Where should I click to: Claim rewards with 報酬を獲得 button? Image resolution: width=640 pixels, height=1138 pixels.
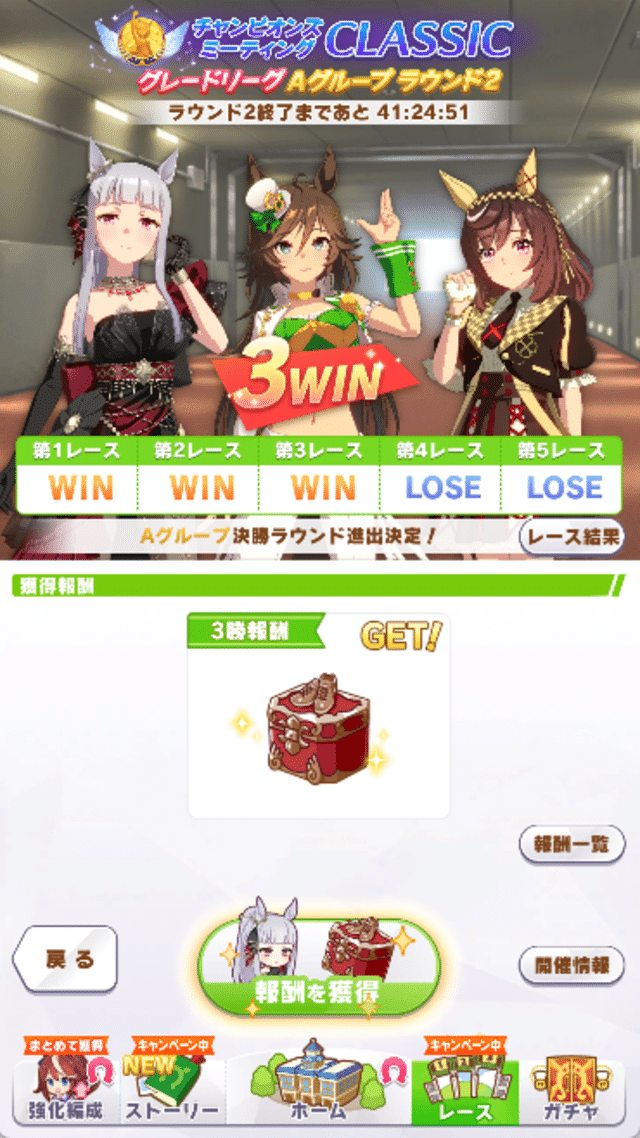coord(319,967)
